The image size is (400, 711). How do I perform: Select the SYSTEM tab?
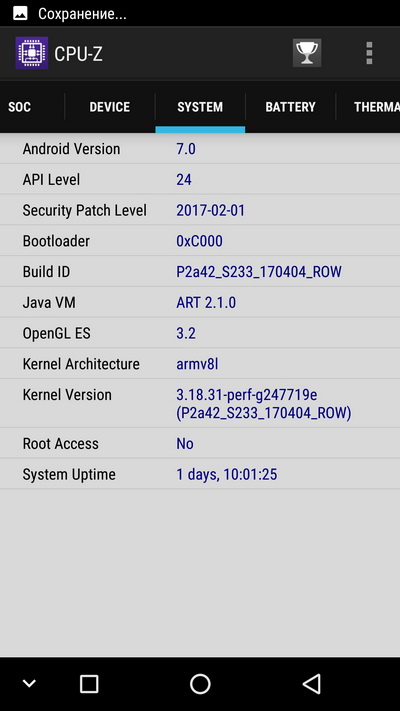[x=200, y=107]
